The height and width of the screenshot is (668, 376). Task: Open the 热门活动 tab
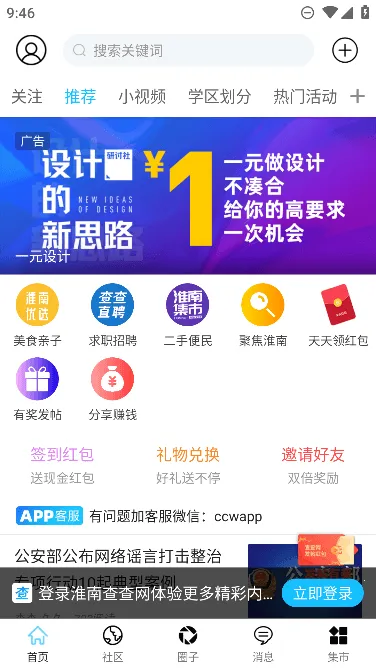305,97
